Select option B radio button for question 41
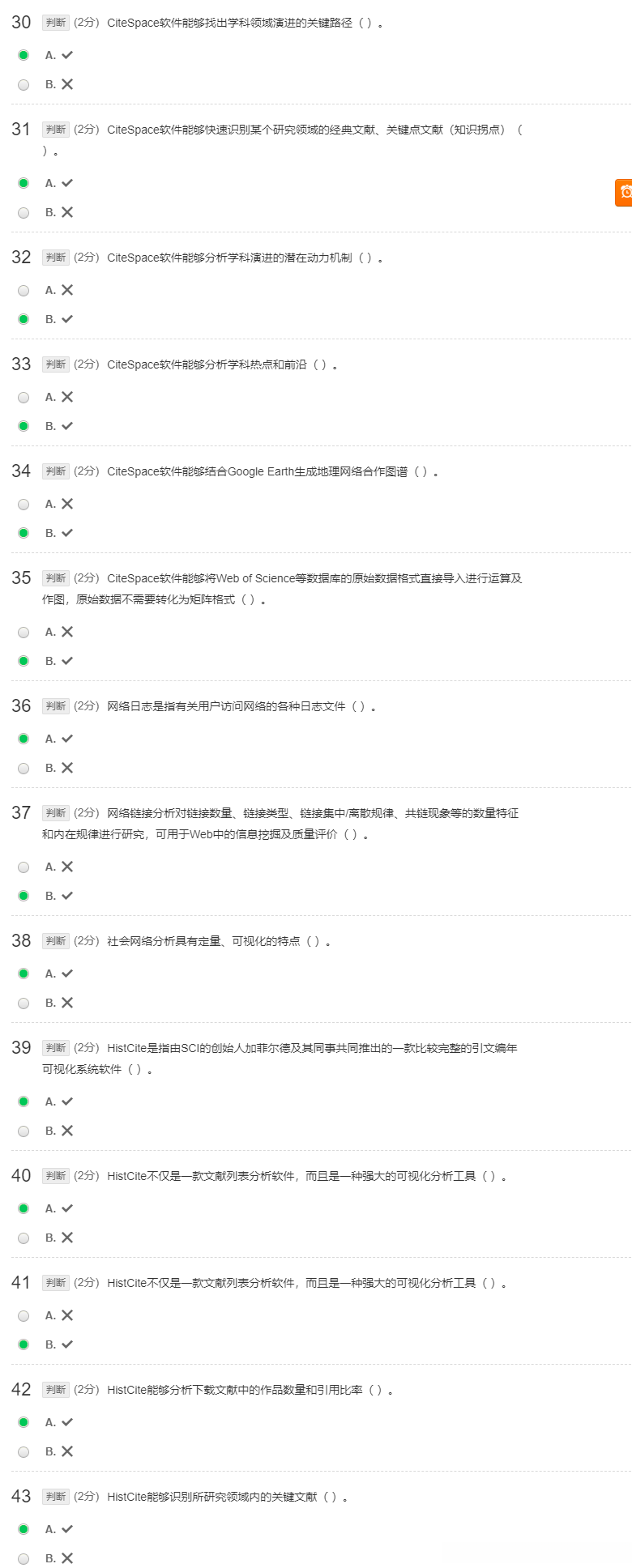The width and height of the screenshot is (632, 1568). pyautogui.click(x=23, y=1344)
